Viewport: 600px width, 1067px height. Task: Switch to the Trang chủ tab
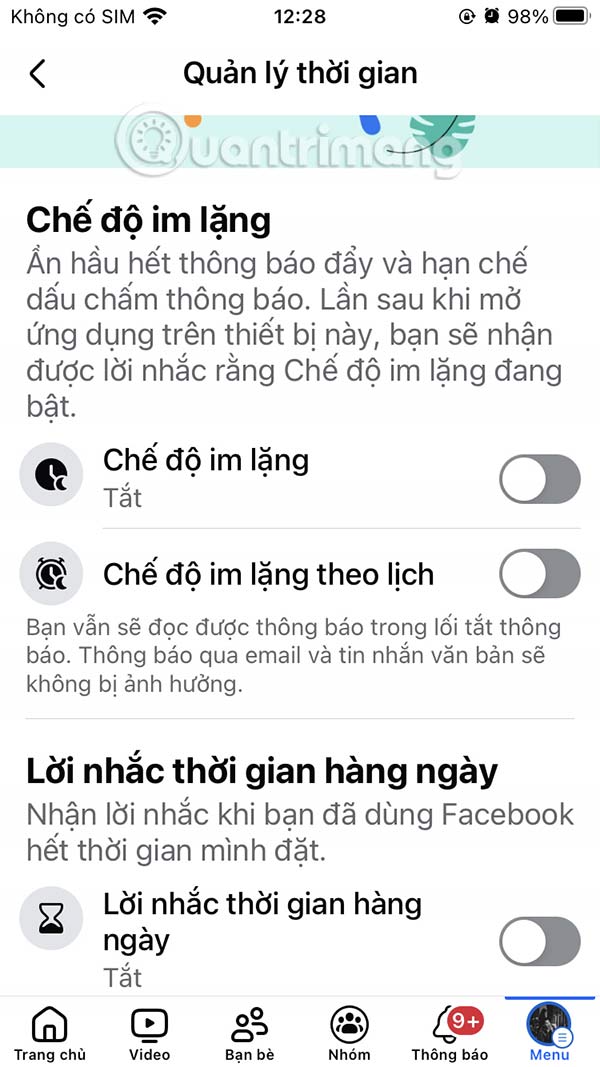pyautogui.click(x=50, y=1034)
